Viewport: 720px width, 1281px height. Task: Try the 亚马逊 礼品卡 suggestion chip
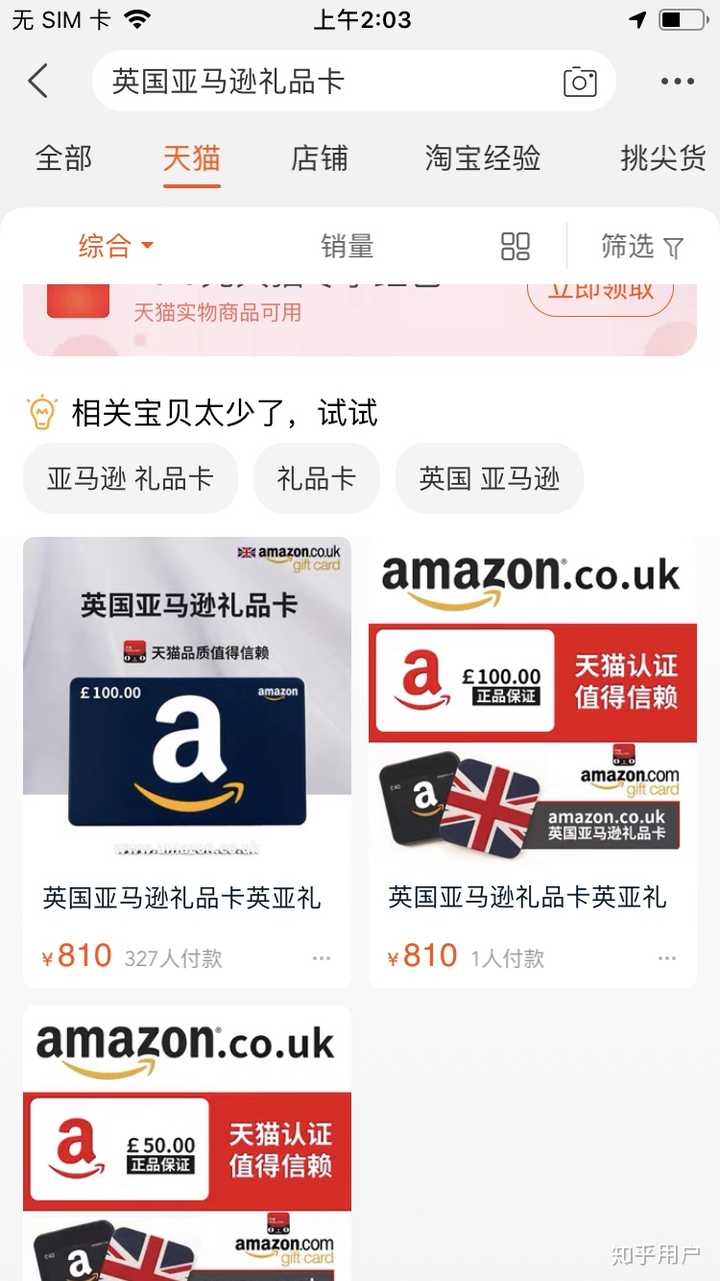click(130, 478)
